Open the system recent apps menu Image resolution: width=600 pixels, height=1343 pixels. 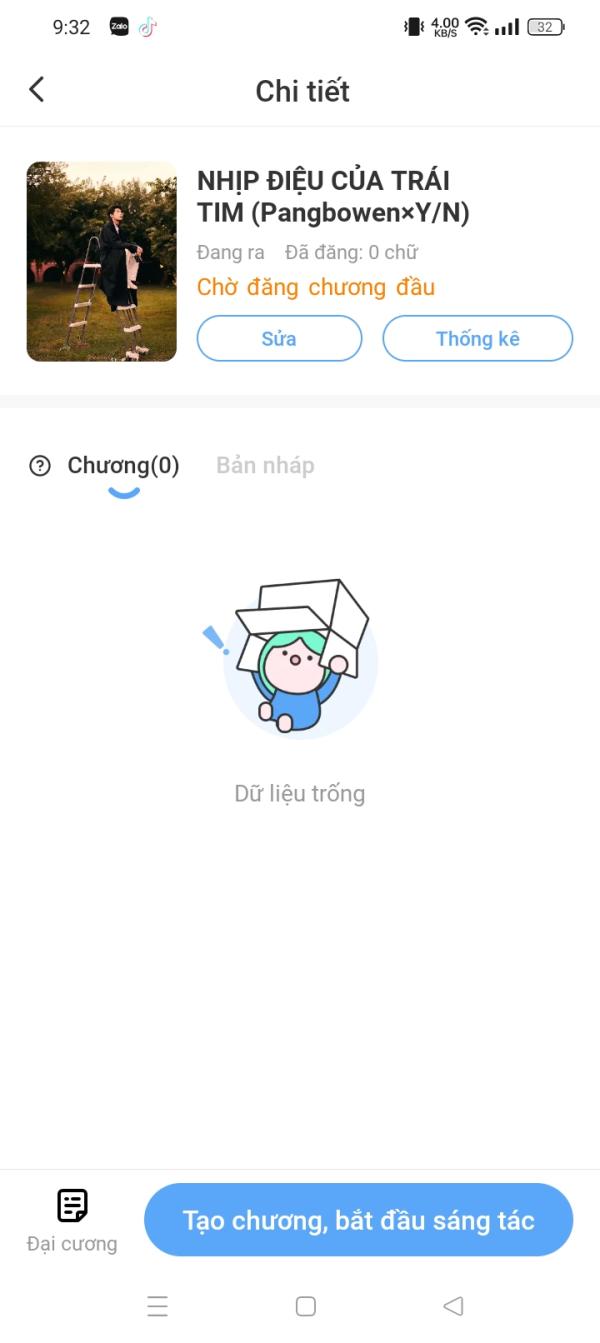coord(157,1306)
